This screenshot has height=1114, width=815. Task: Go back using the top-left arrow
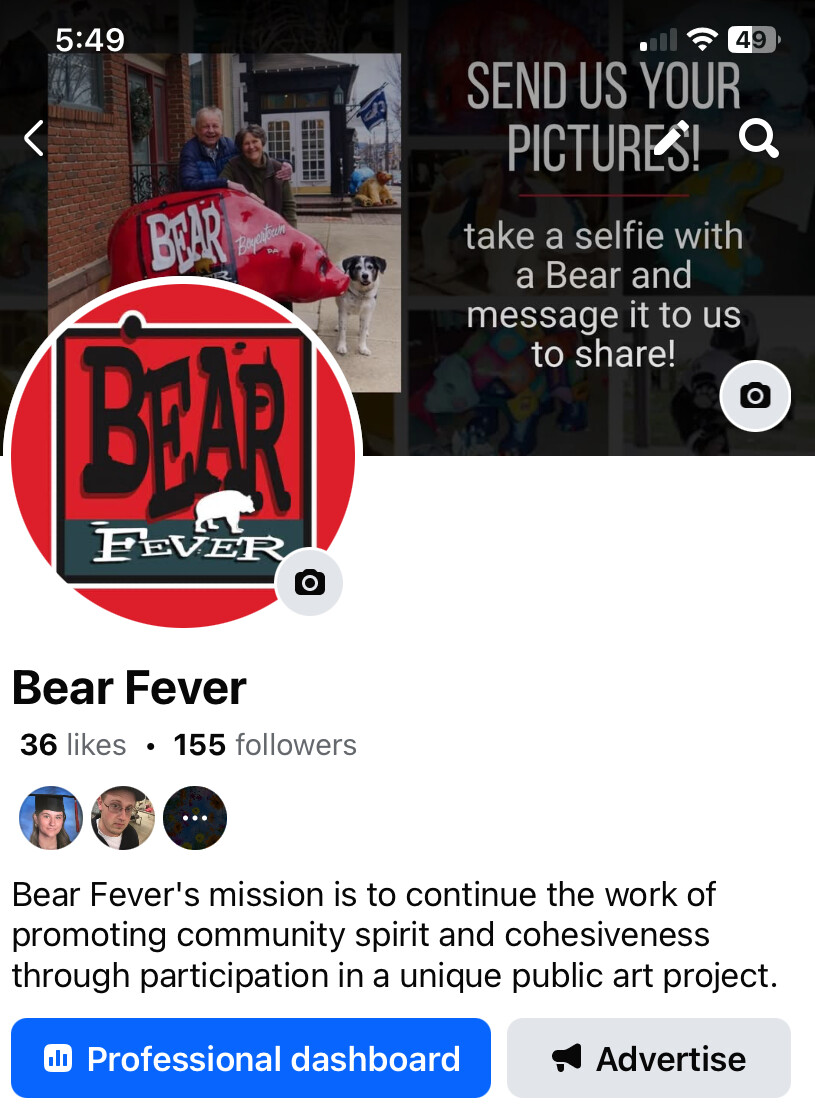(34, 138)
